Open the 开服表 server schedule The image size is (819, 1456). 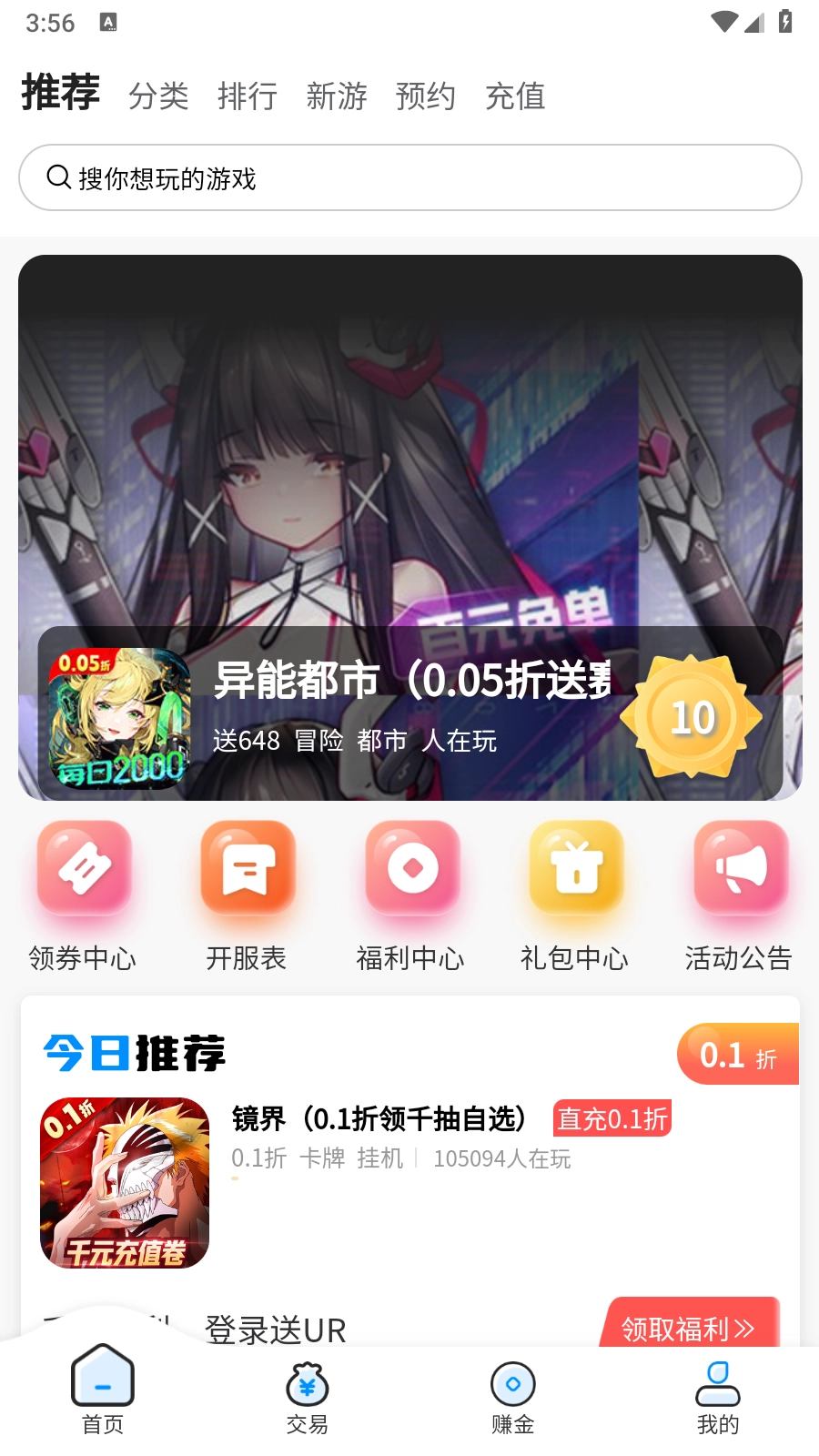pos(247,895)
